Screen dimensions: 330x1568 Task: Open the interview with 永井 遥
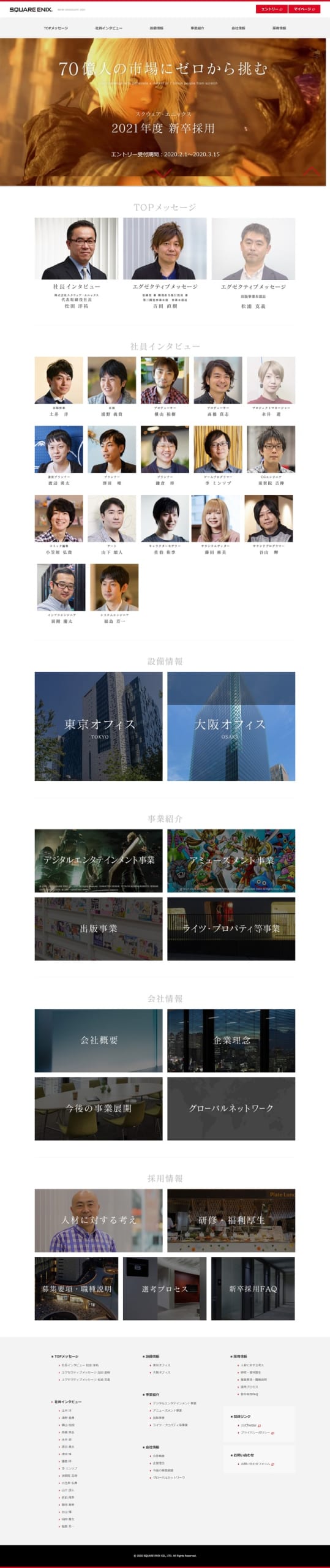pyautogui.click(x=271, y=388)
